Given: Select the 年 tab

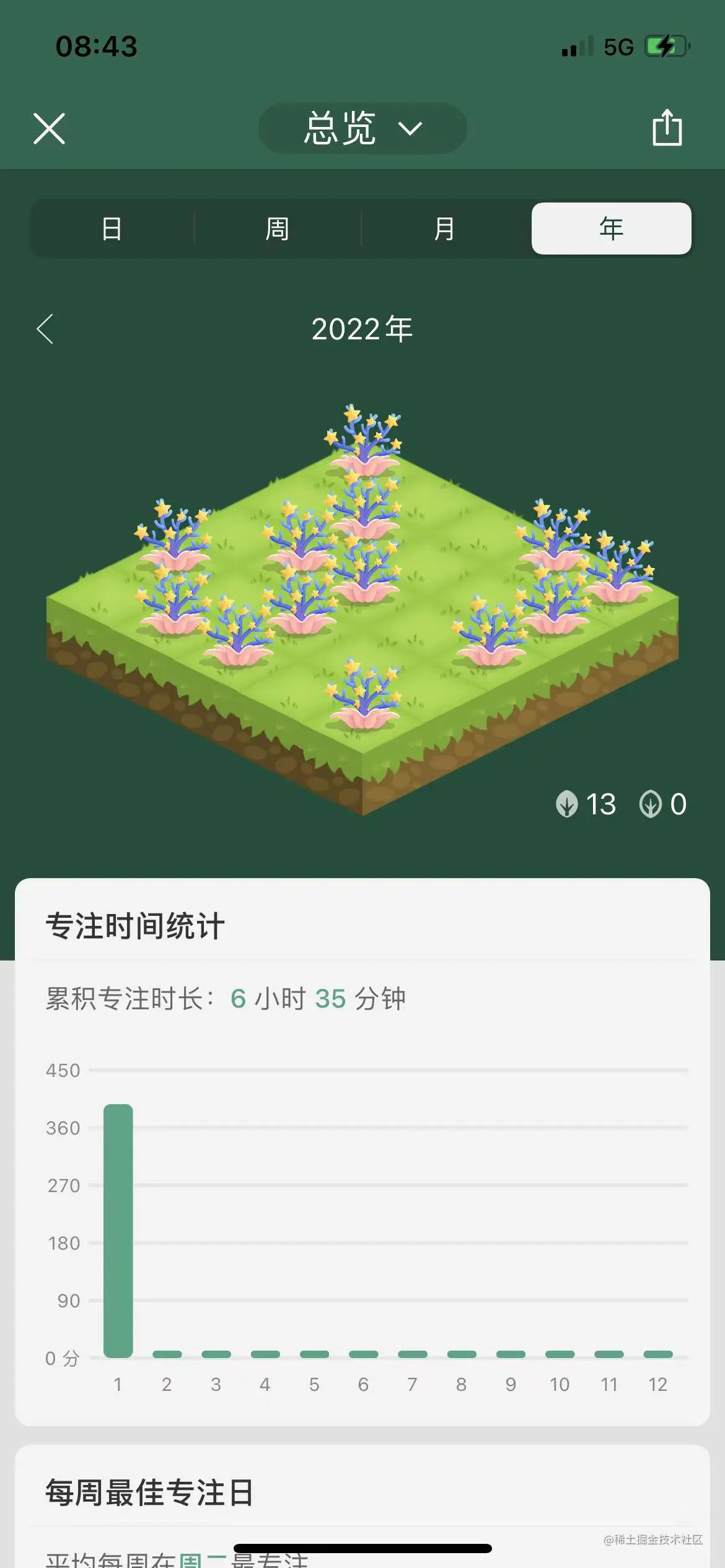Looking at the screenshot, I should (x=611, y=229).
